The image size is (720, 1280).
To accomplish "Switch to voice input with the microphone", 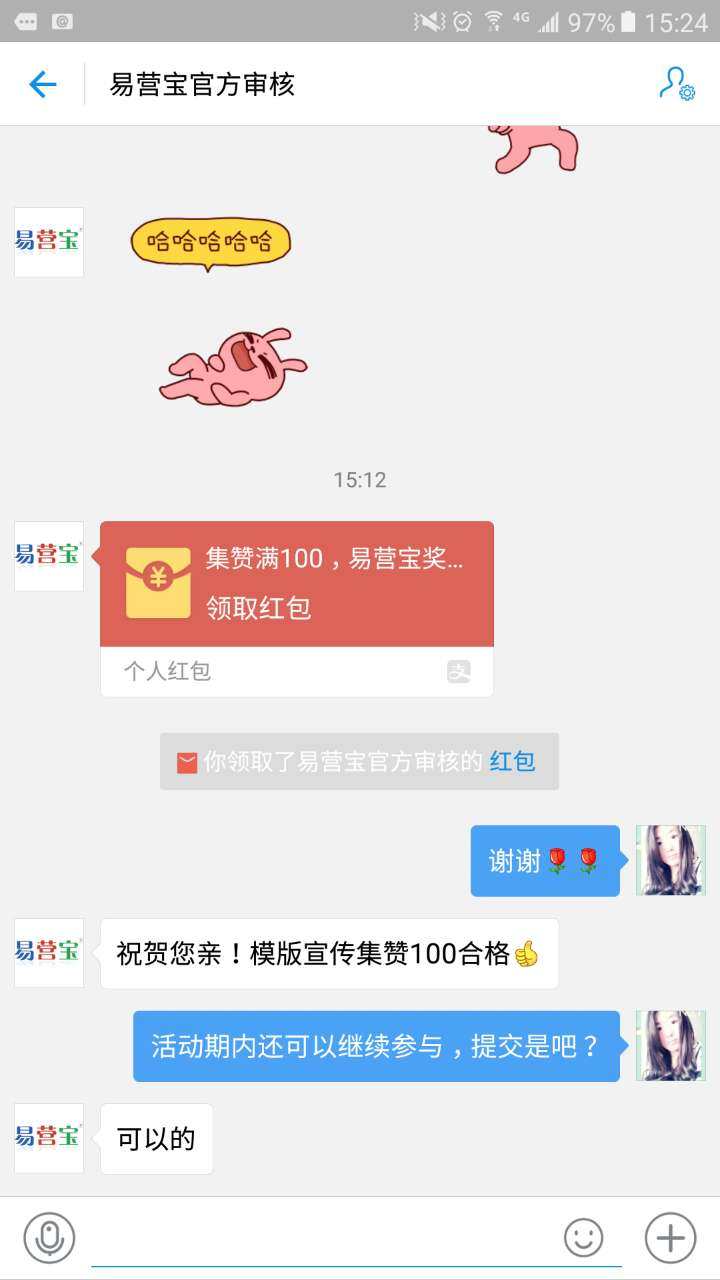I will (49, 1238).
